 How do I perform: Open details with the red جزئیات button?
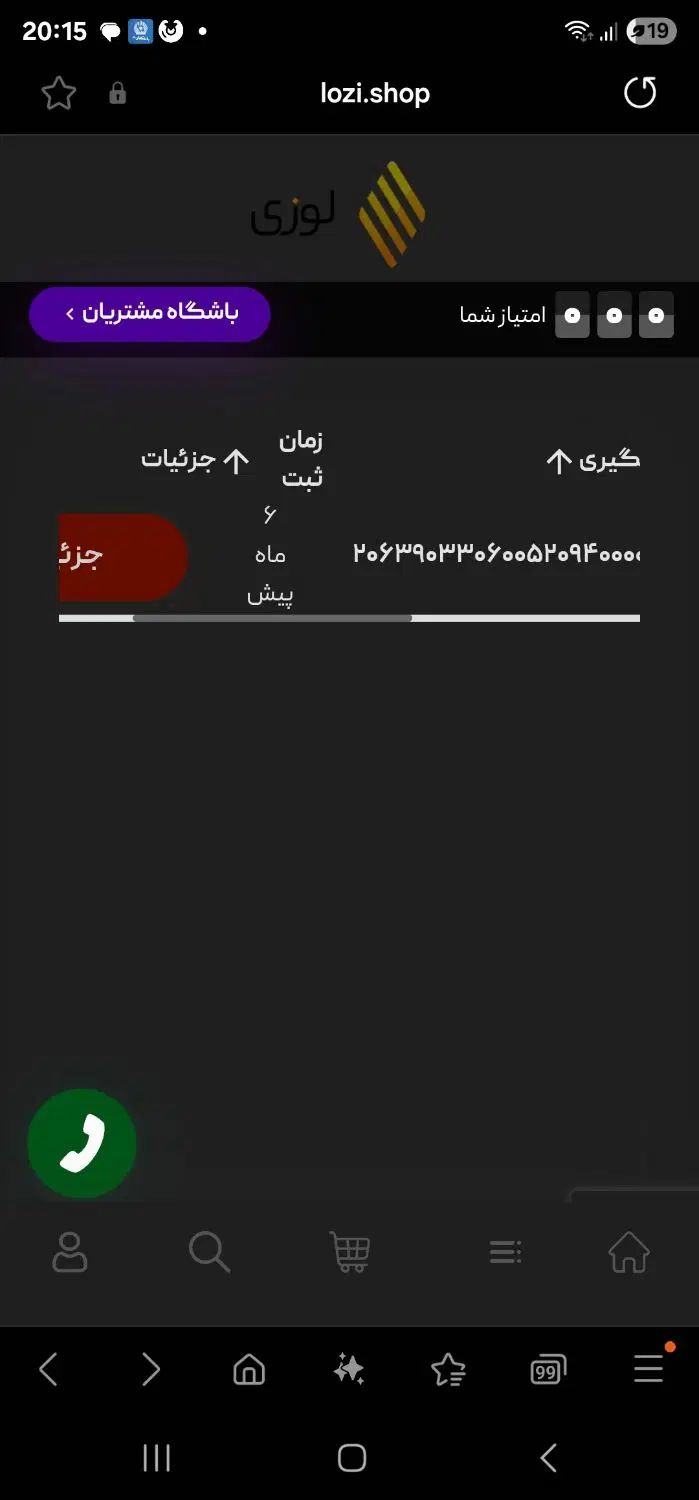[x=122, y=557]
